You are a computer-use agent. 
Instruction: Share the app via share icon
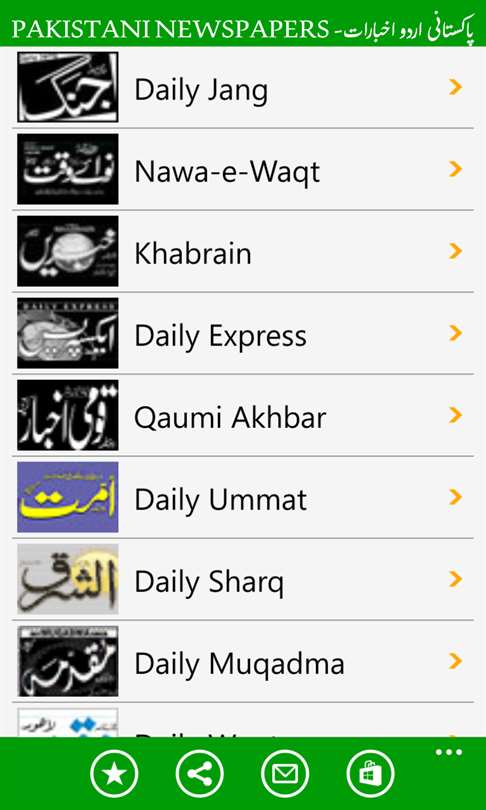click(x=200, y=774)
